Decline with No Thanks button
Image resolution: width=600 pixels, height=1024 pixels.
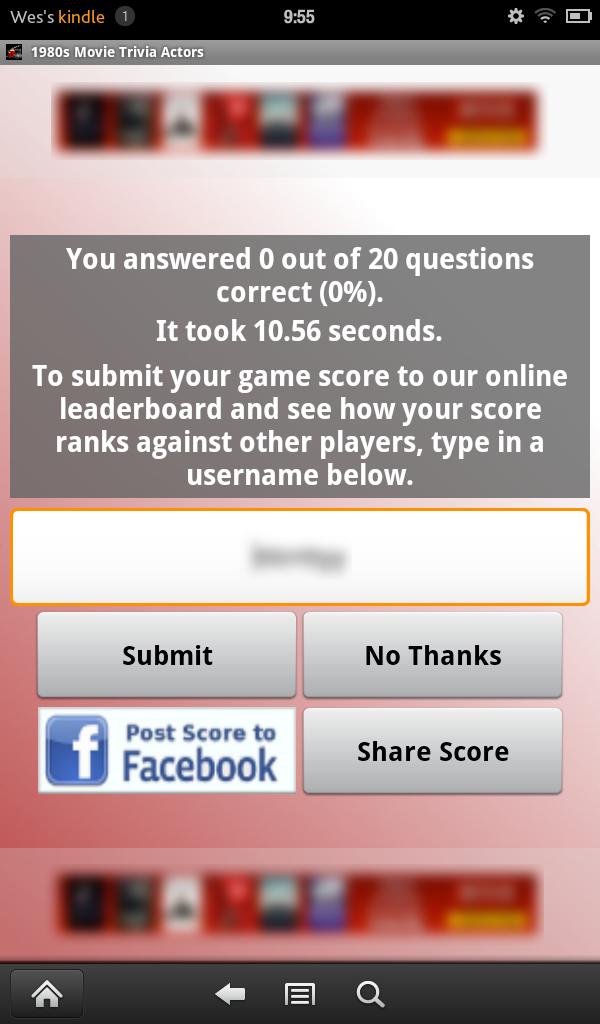(432, 655)
